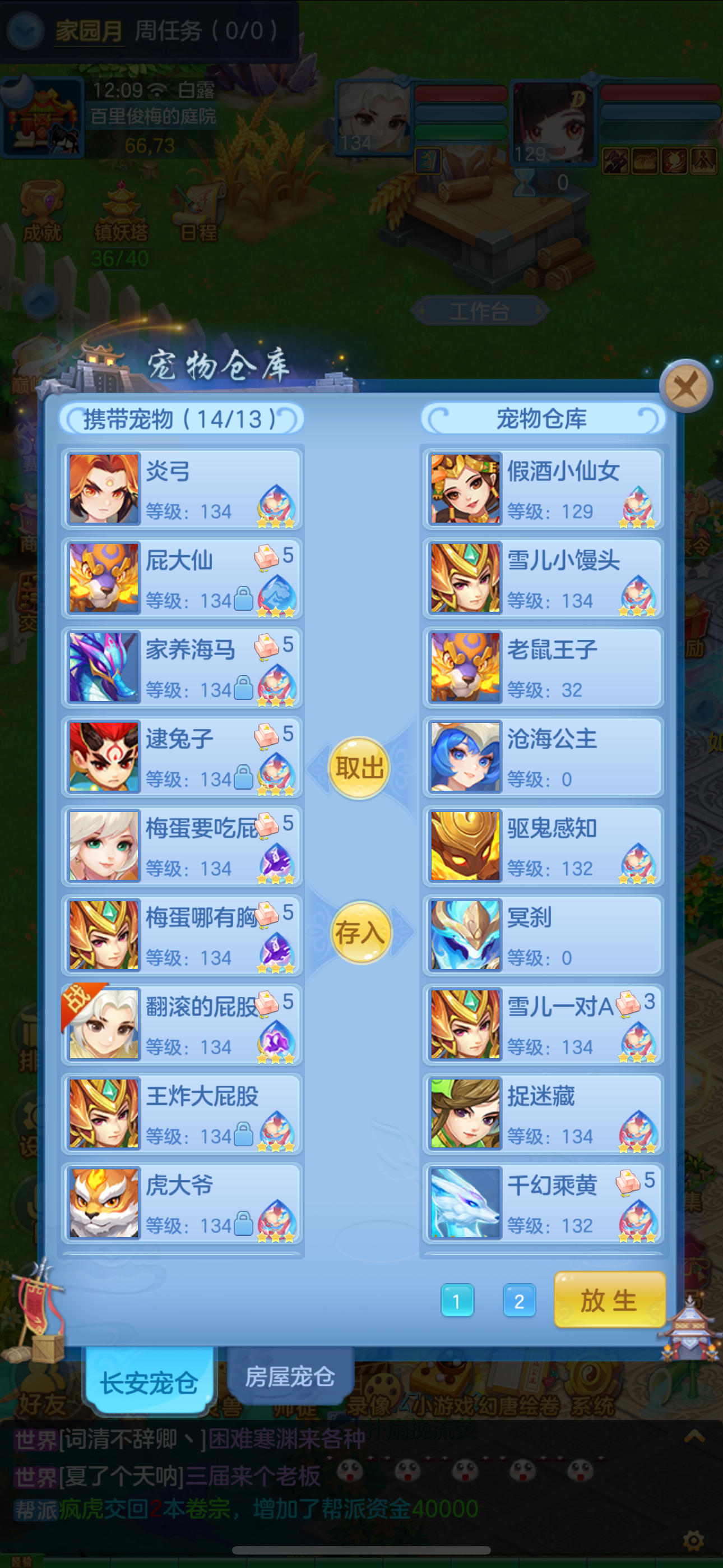
Task: Select the warehouse pet 假酒小仙女
Action: click(x=543, y=490)
